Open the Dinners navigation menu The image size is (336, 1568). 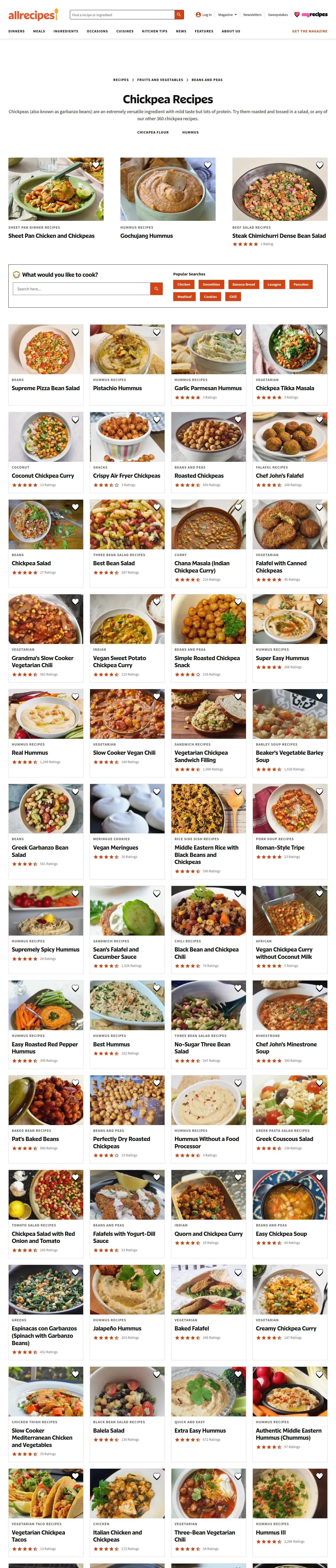tap(16, 31)
